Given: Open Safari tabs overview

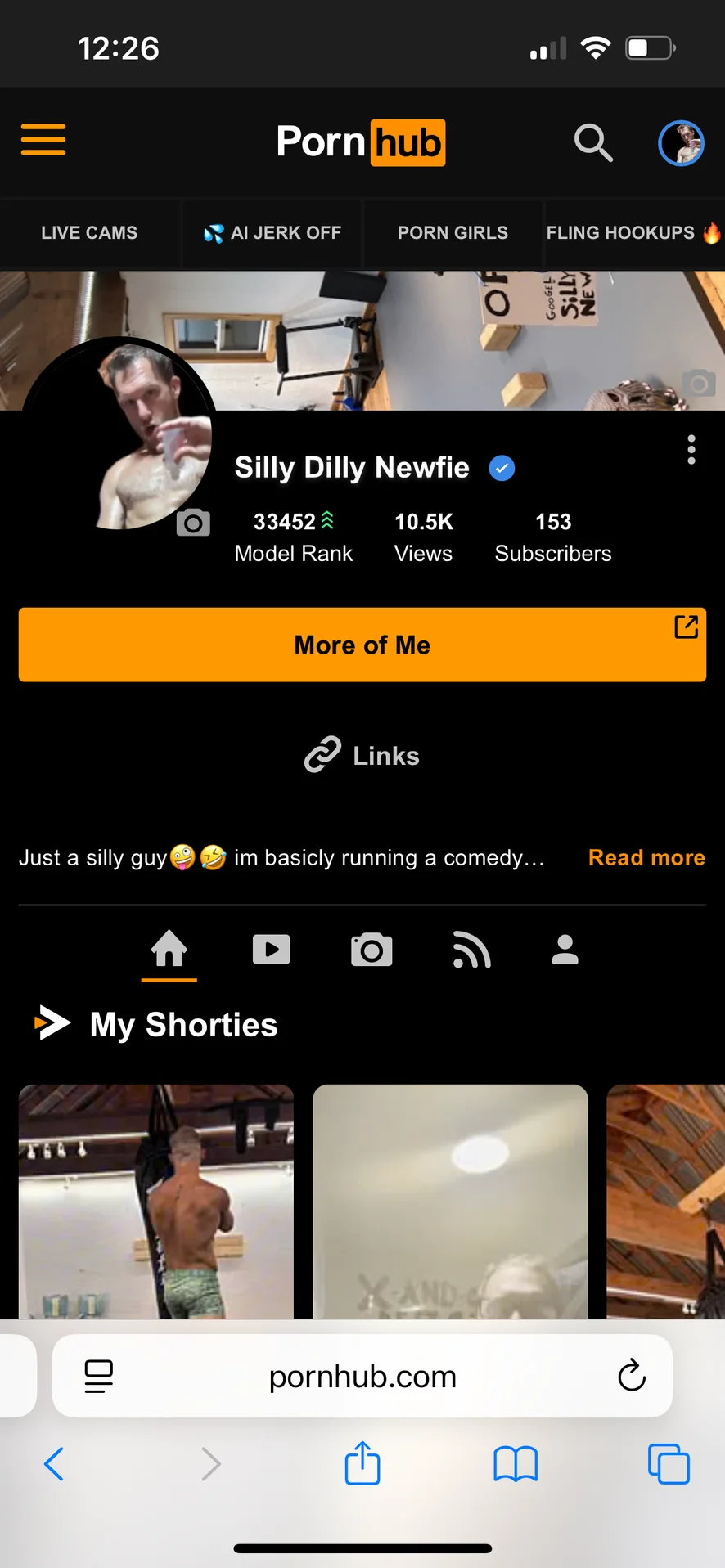Looking at the screenshot, I should [669, 1463].
